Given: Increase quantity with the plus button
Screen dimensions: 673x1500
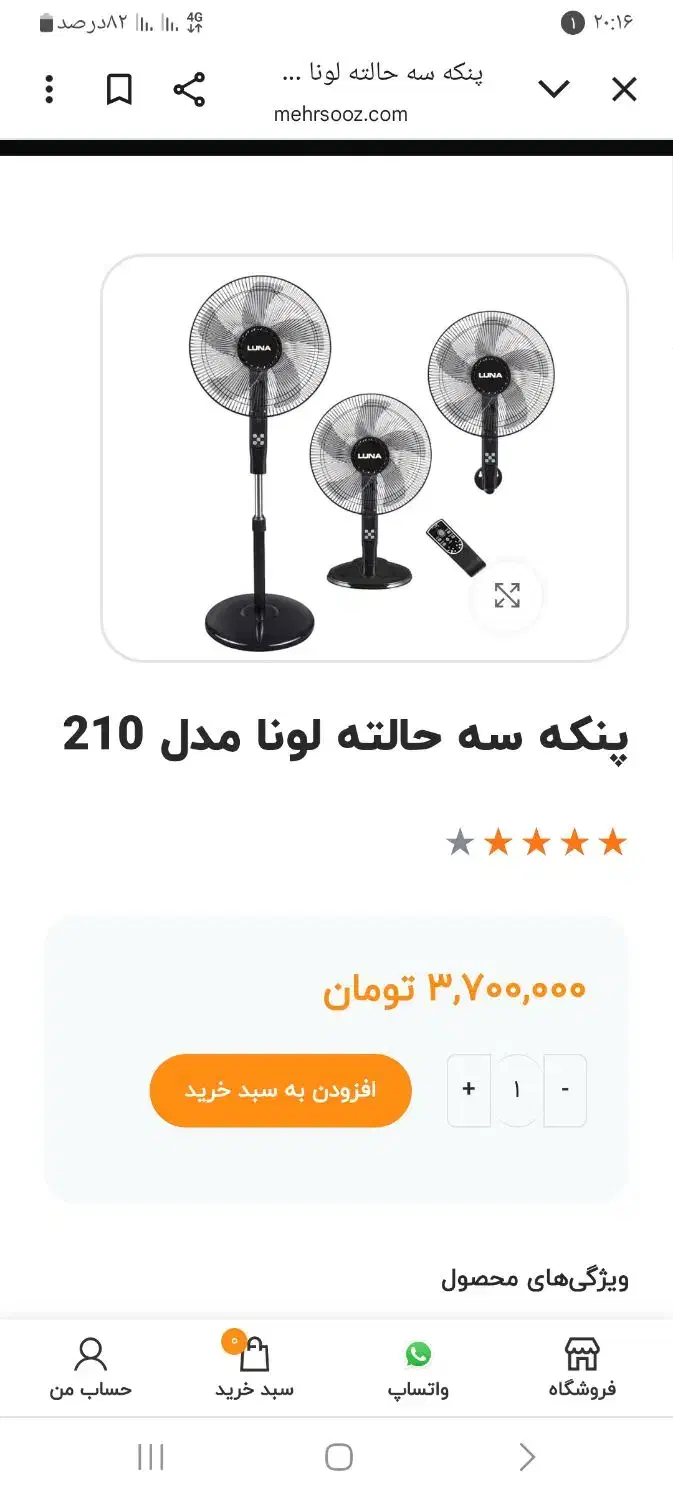Looking at the screenshot, I should [468, 1090].
